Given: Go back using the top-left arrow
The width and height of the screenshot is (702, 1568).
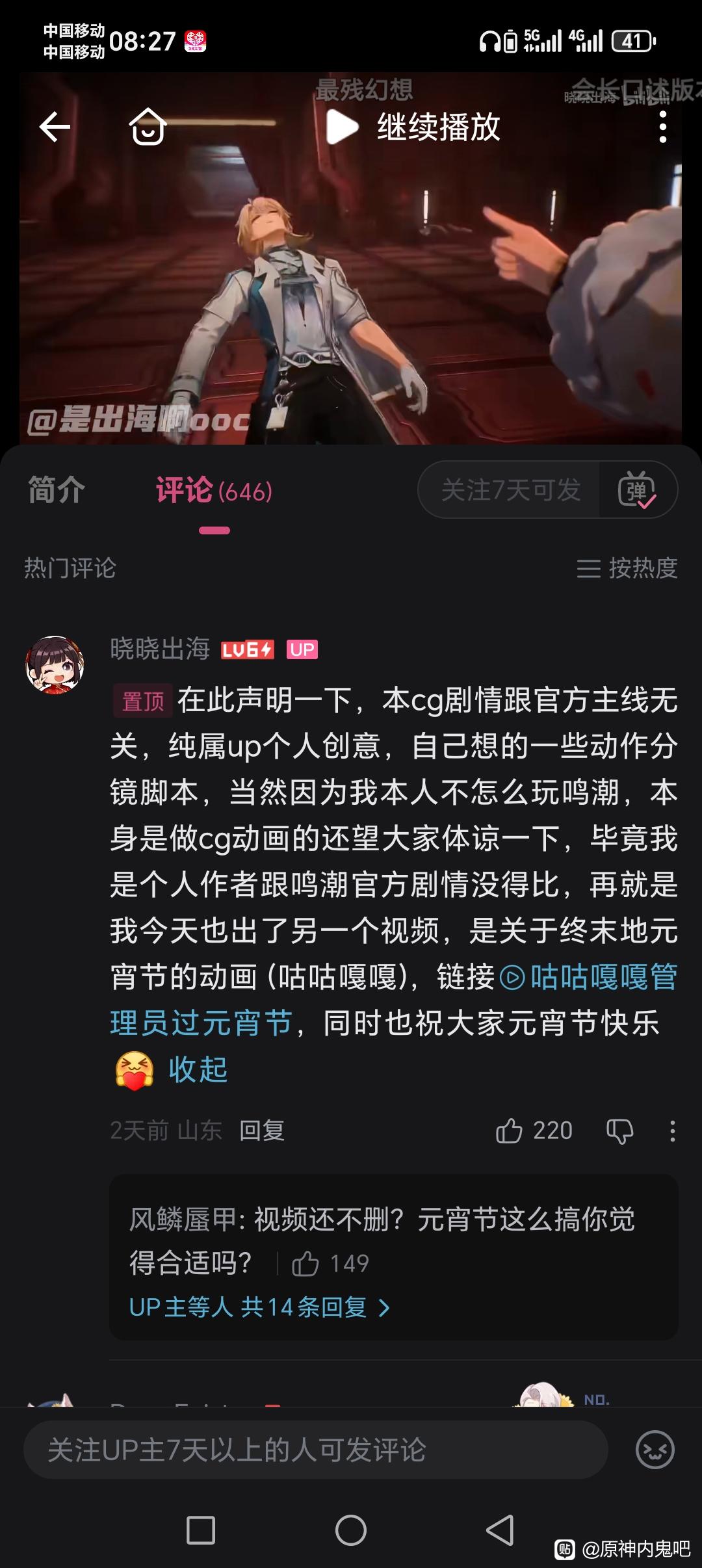Looking at the screenshot, I should pos(55,126).
